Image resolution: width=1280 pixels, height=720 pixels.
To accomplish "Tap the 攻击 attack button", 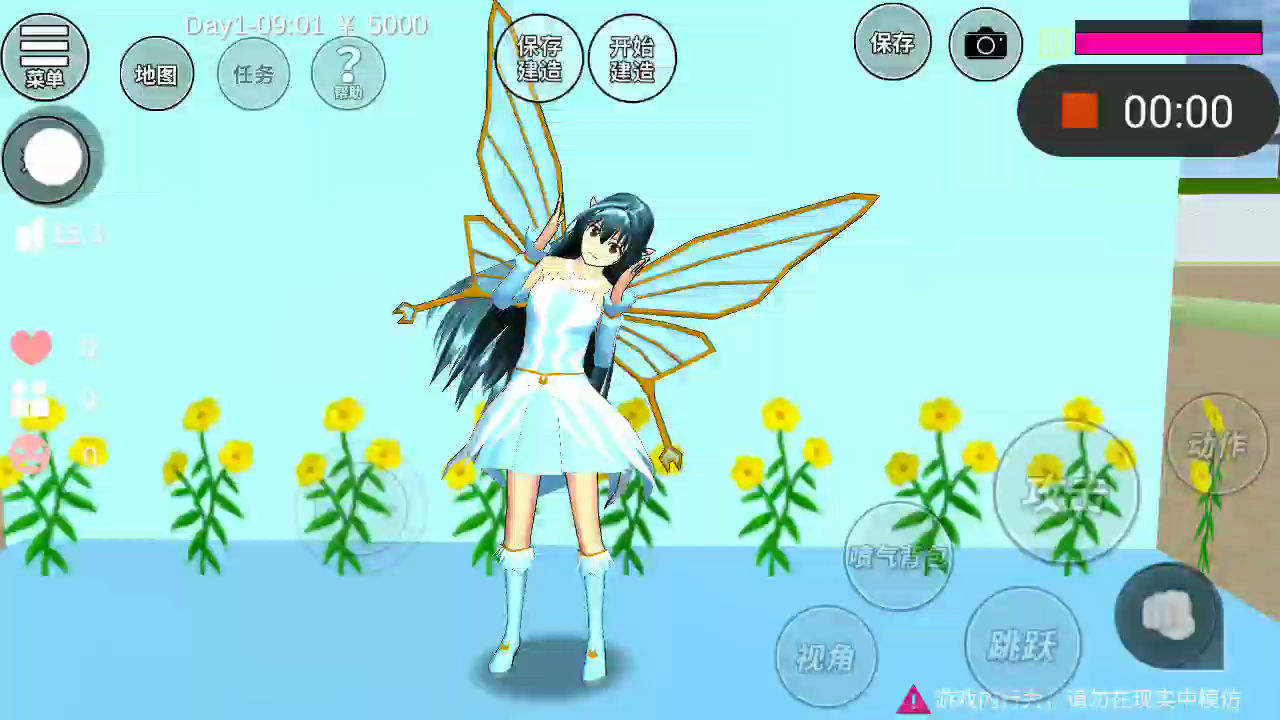I will [x=1066, y=491].
